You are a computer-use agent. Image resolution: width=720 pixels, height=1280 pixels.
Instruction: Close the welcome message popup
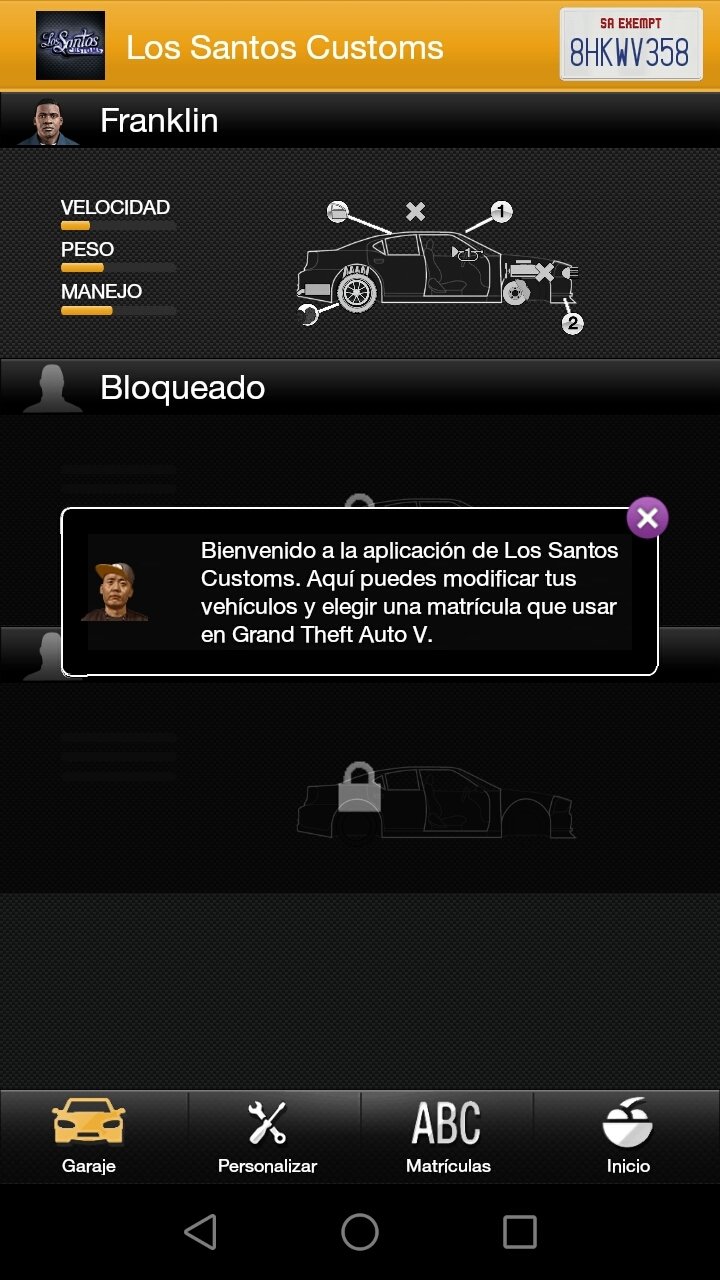click(x=647, y=518)
